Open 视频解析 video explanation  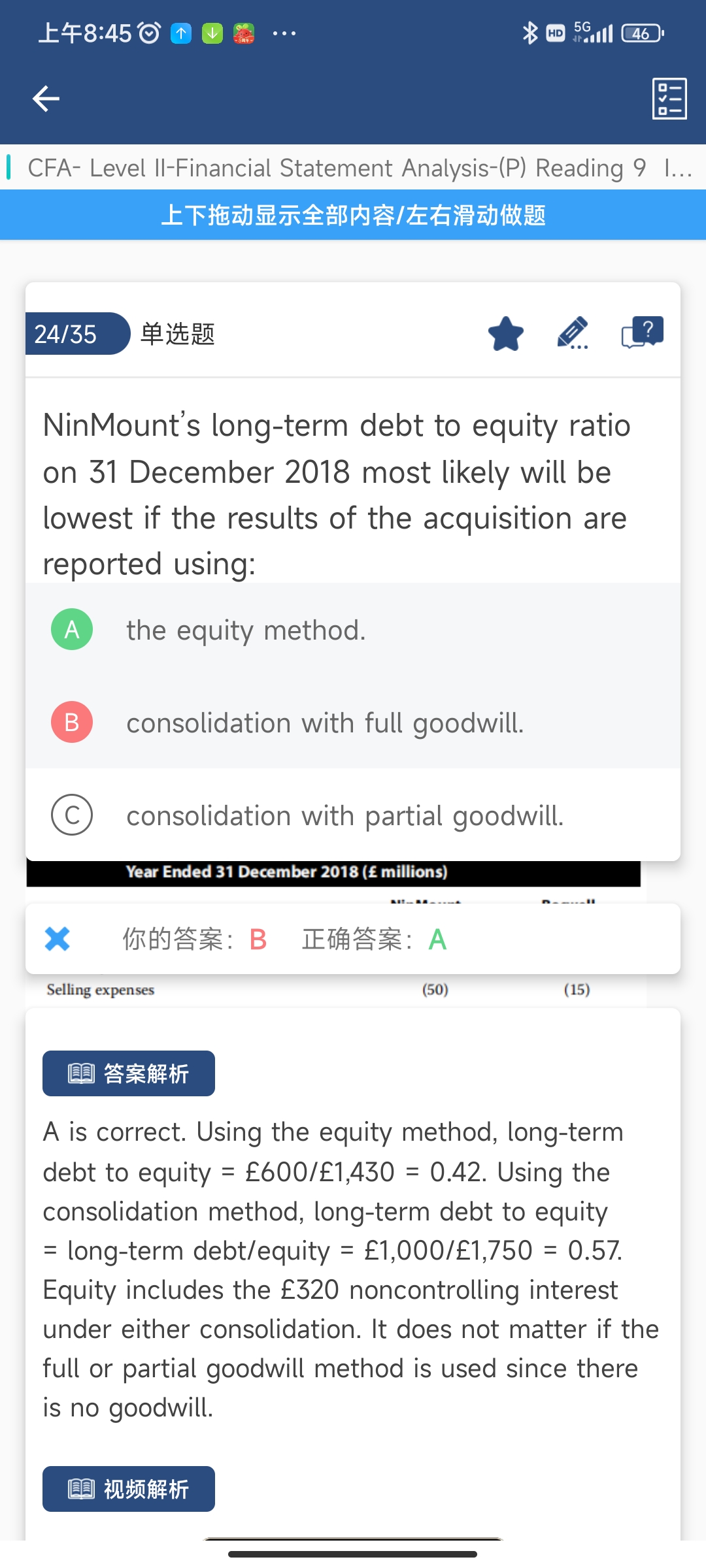click(x=129, y=1489)
